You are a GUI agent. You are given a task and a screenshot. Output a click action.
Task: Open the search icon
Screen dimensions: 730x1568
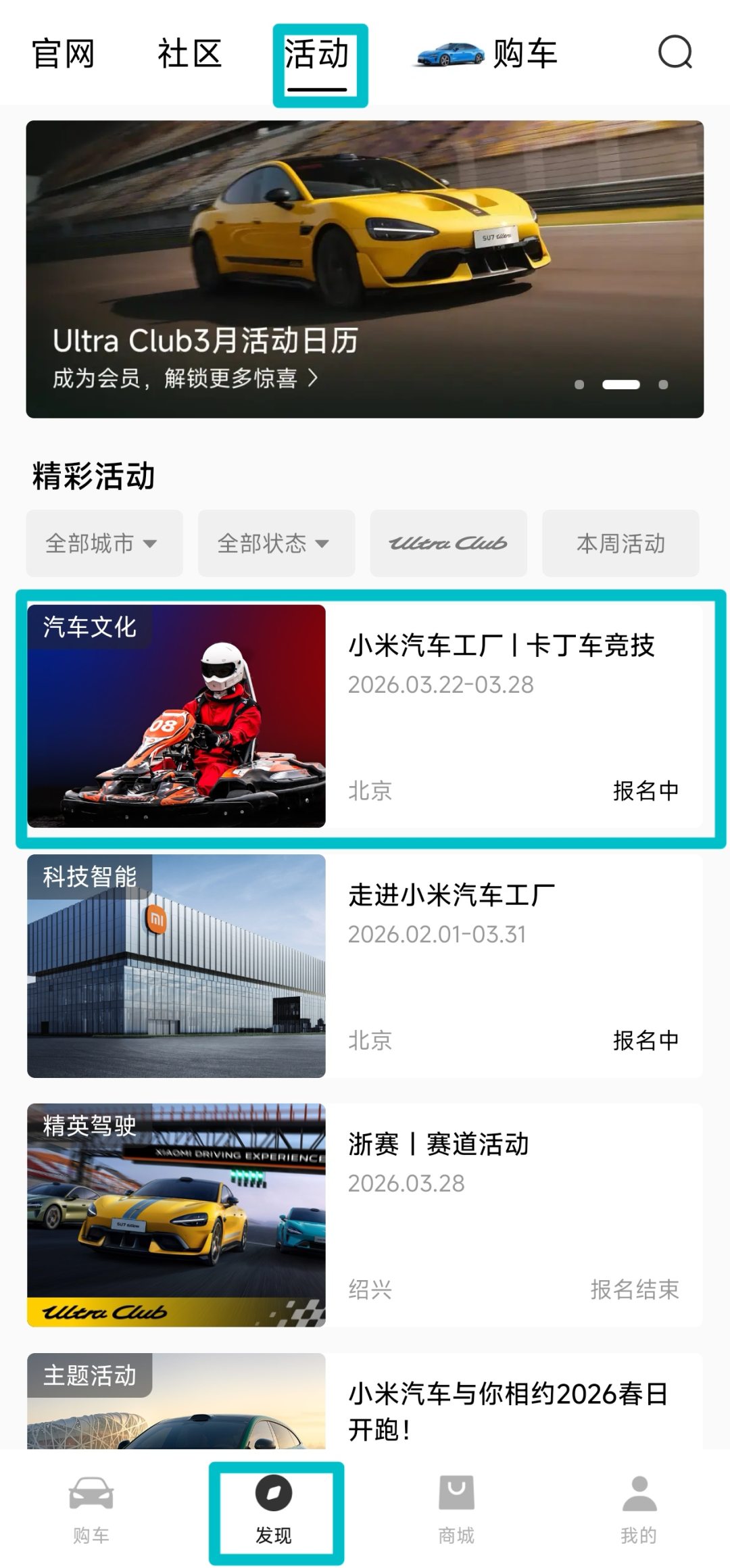675,53
